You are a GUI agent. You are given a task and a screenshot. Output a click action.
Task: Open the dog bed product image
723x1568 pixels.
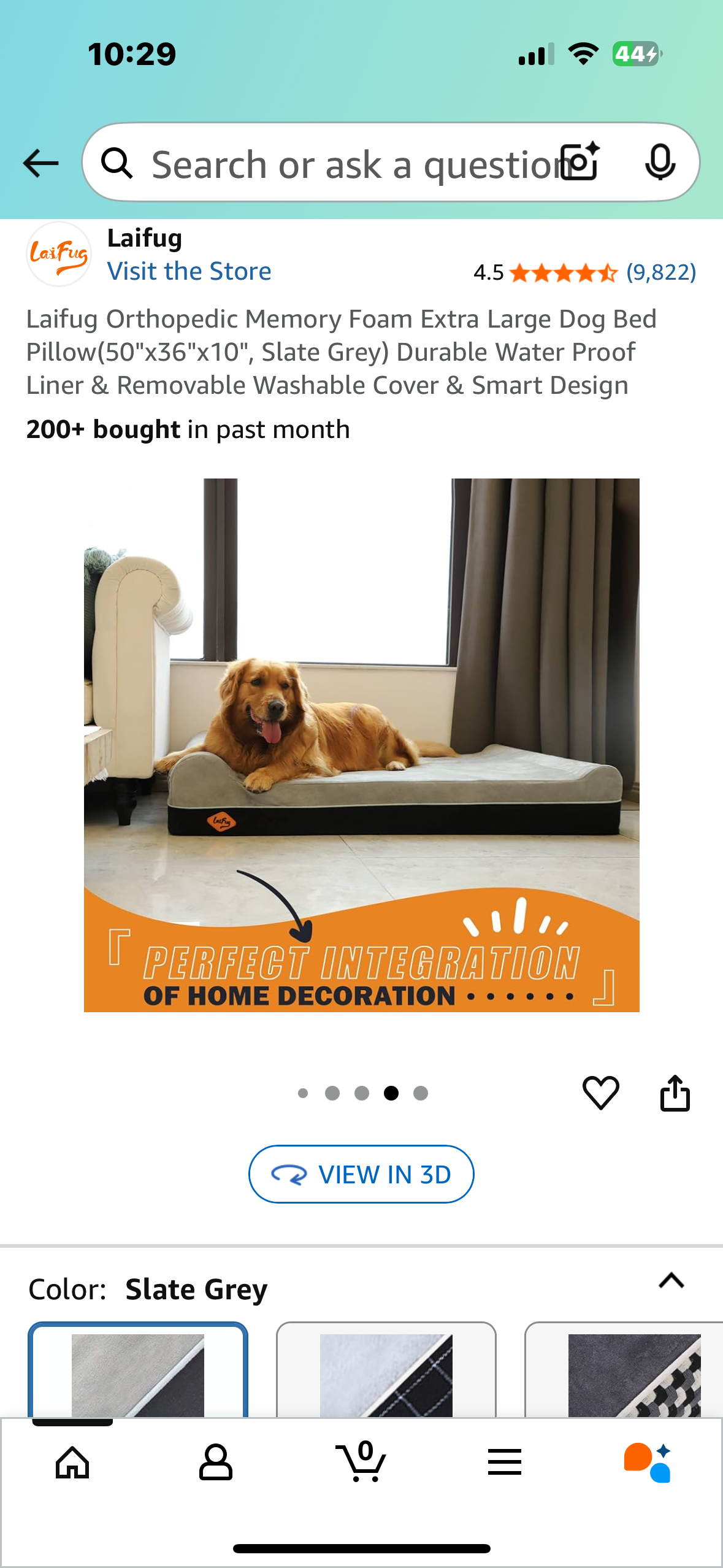coord(361,745)
